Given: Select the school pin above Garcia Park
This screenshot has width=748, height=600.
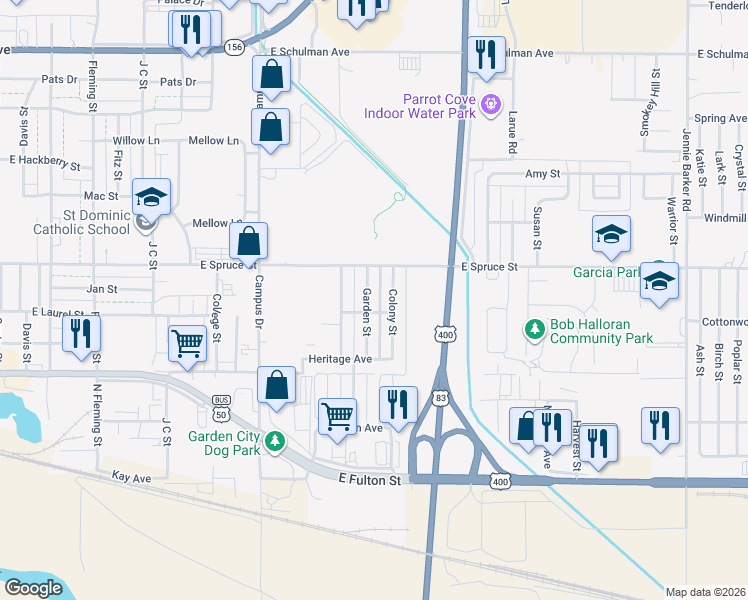Looking at the screenshot, I should click(x=611, y=236).
